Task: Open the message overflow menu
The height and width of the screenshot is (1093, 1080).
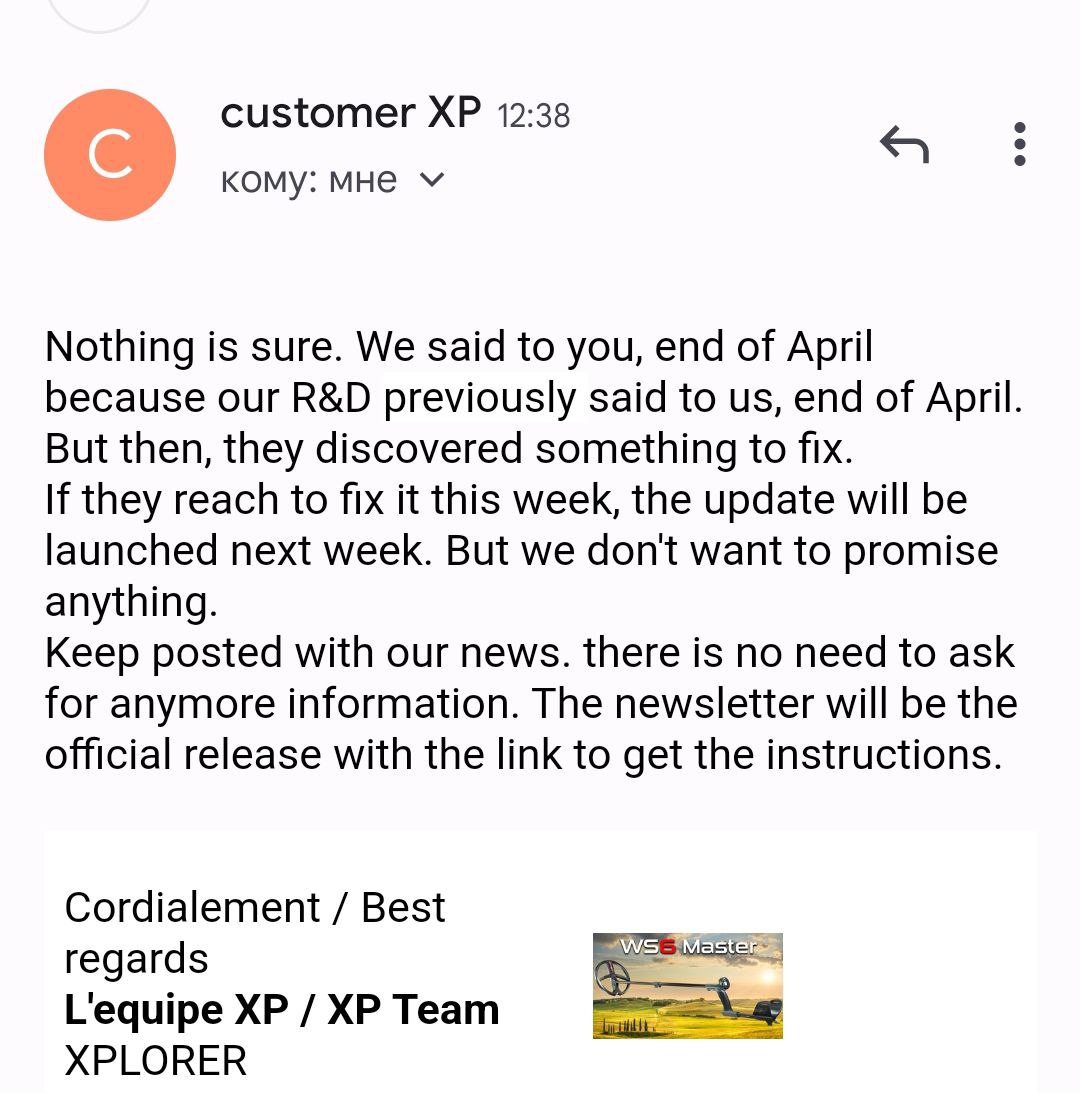Action: coord(1019,145)
